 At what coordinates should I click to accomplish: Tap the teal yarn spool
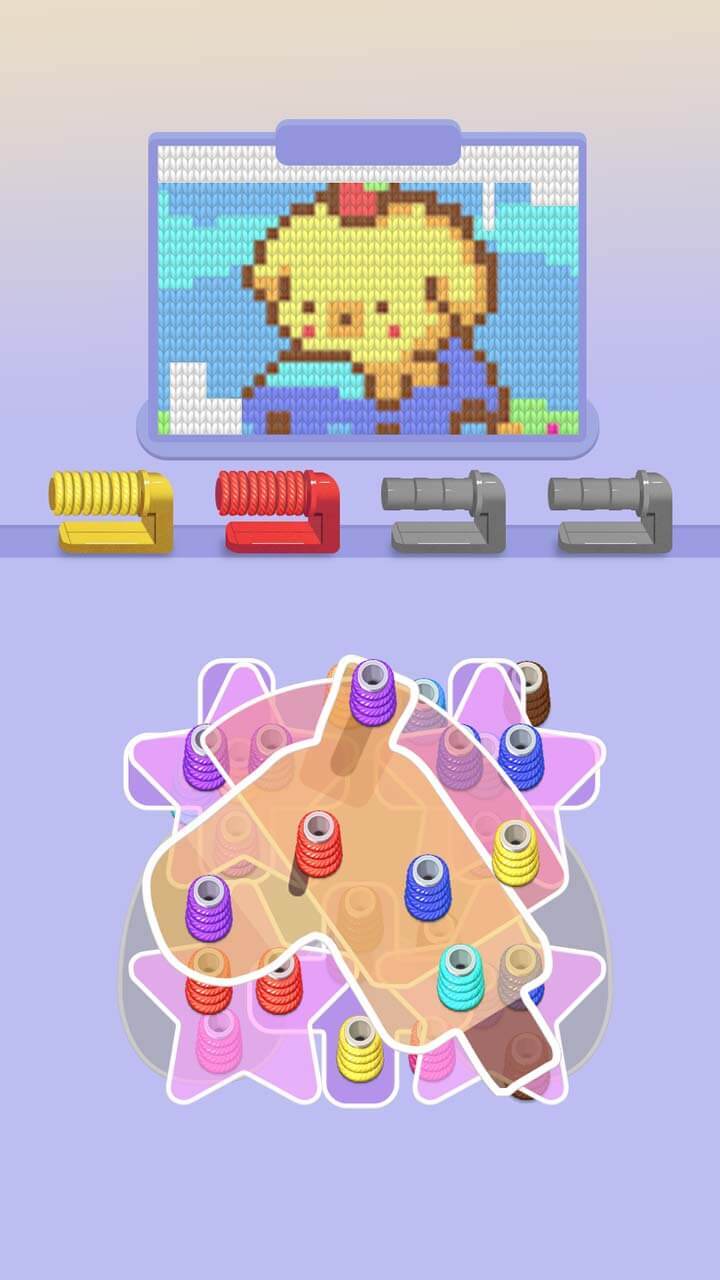pyautogui.click(x=460, y=977)
